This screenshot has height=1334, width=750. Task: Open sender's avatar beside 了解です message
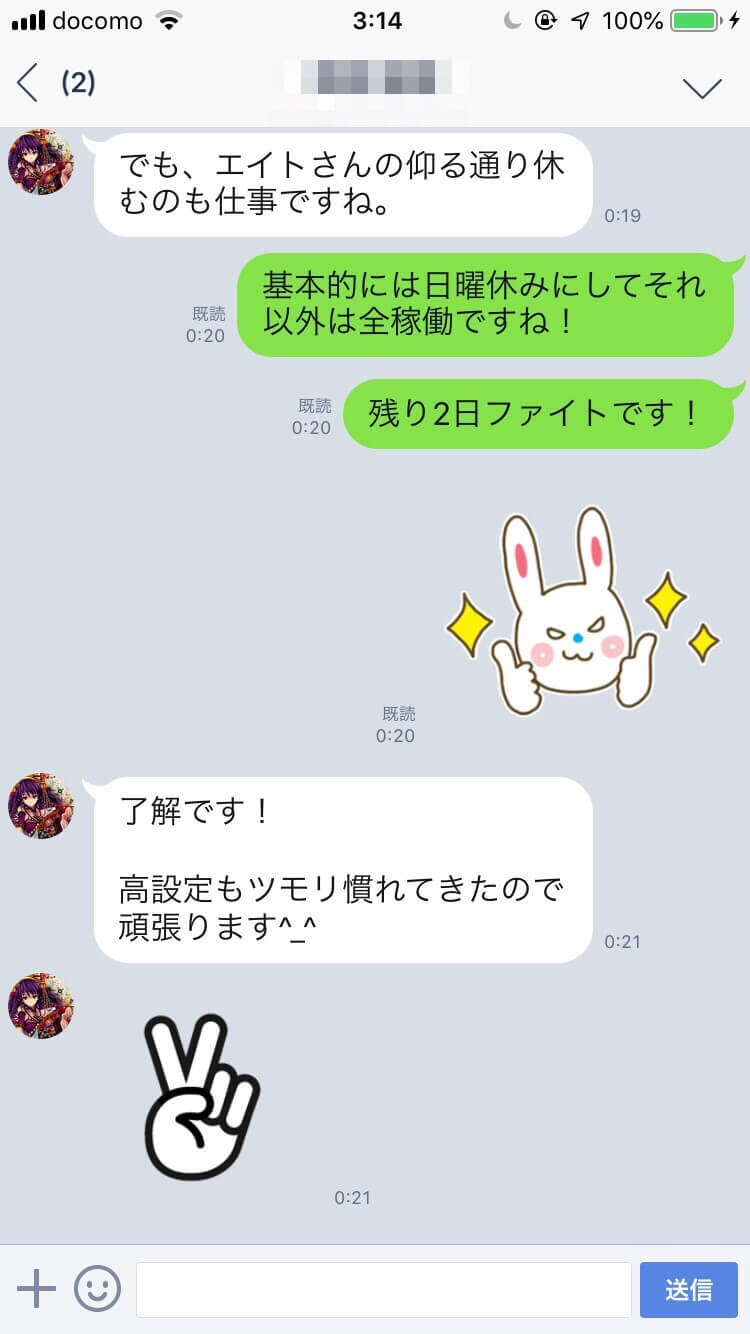pos(41,805)
